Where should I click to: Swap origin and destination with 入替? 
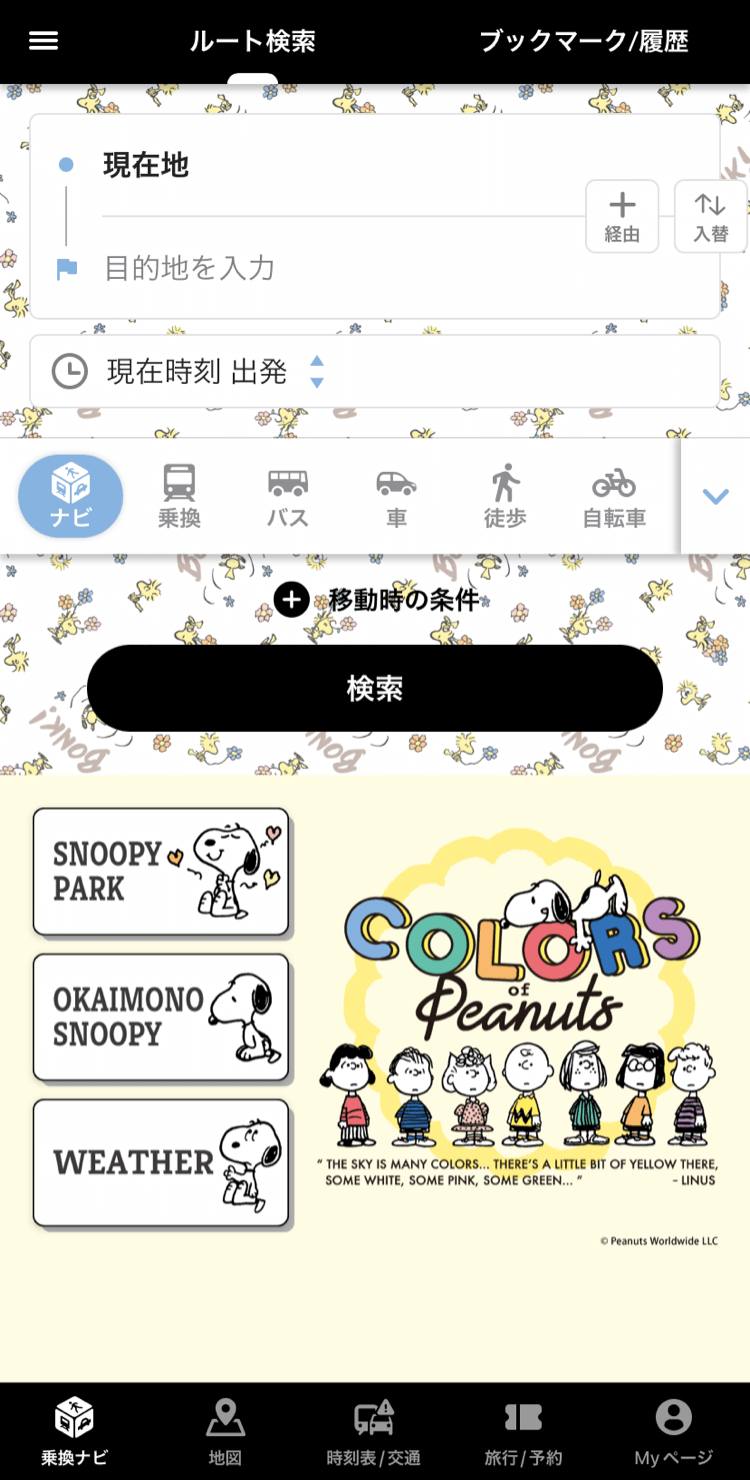click(x=711, y=216)
